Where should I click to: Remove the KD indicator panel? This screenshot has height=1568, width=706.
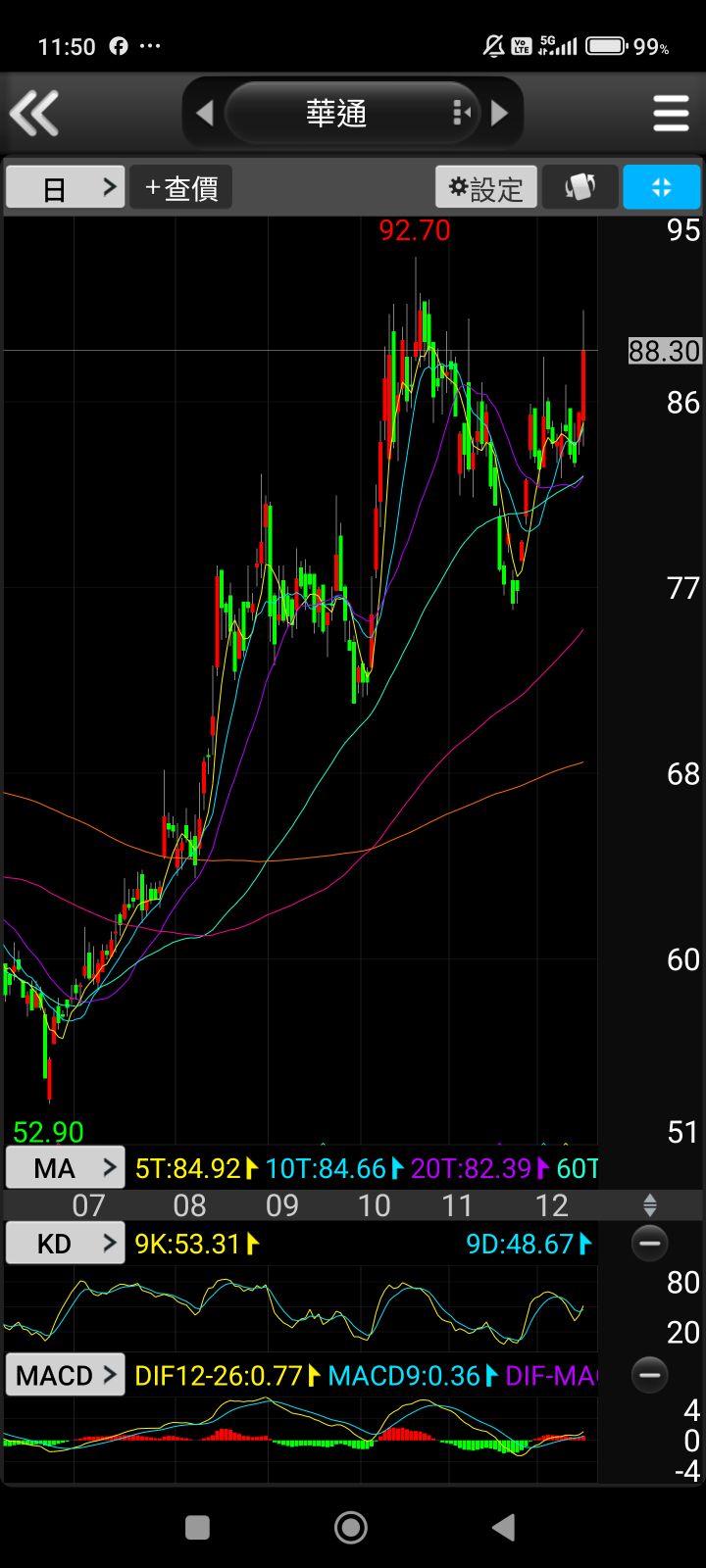point(649,1244)
